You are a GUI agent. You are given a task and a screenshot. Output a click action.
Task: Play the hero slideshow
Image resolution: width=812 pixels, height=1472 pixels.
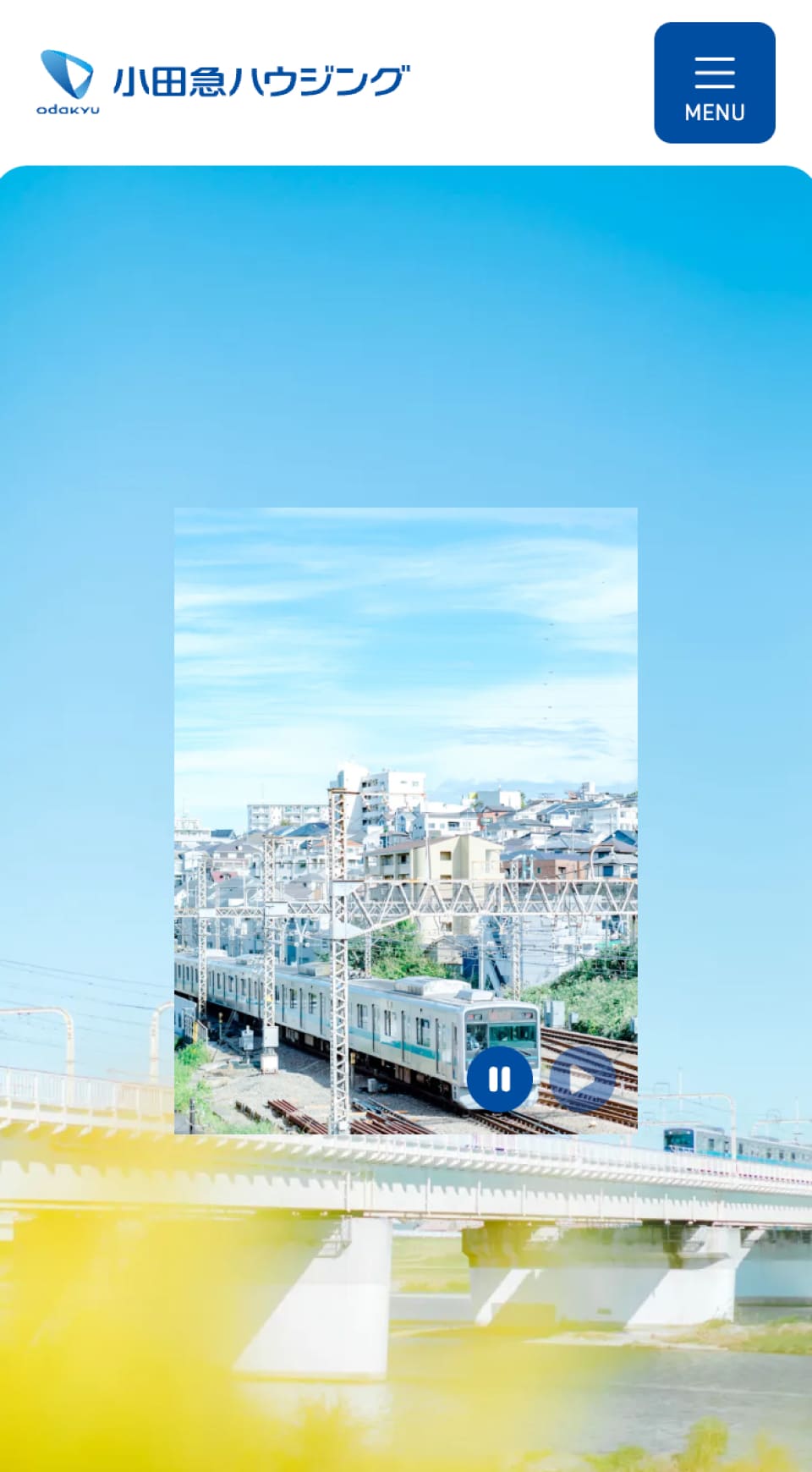(582, 1079)
